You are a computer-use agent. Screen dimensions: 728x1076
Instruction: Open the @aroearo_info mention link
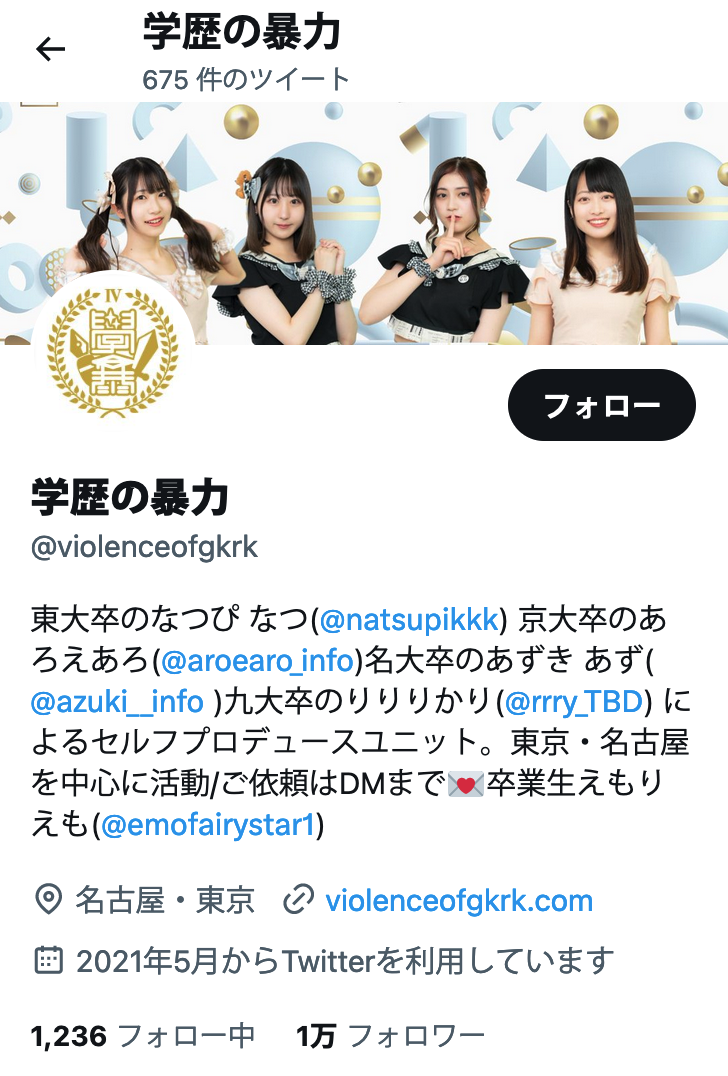point(257,660)
